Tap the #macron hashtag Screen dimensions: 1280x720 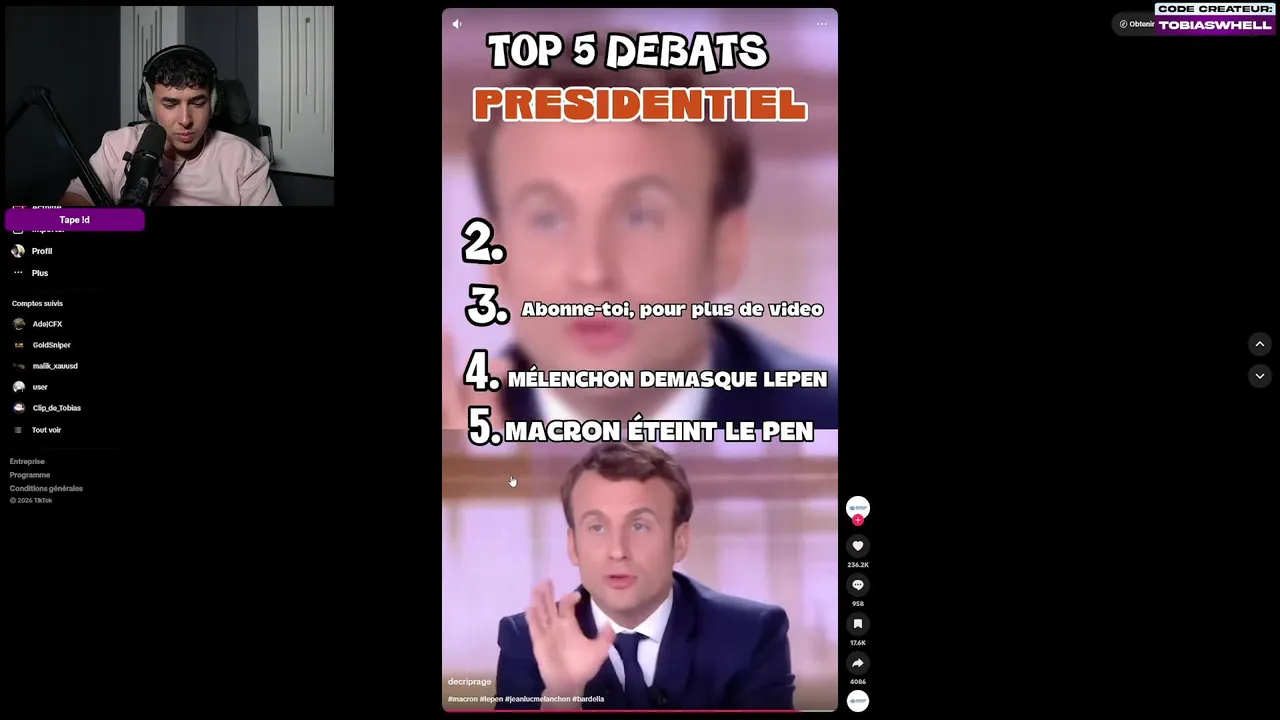tap(462, 699)
